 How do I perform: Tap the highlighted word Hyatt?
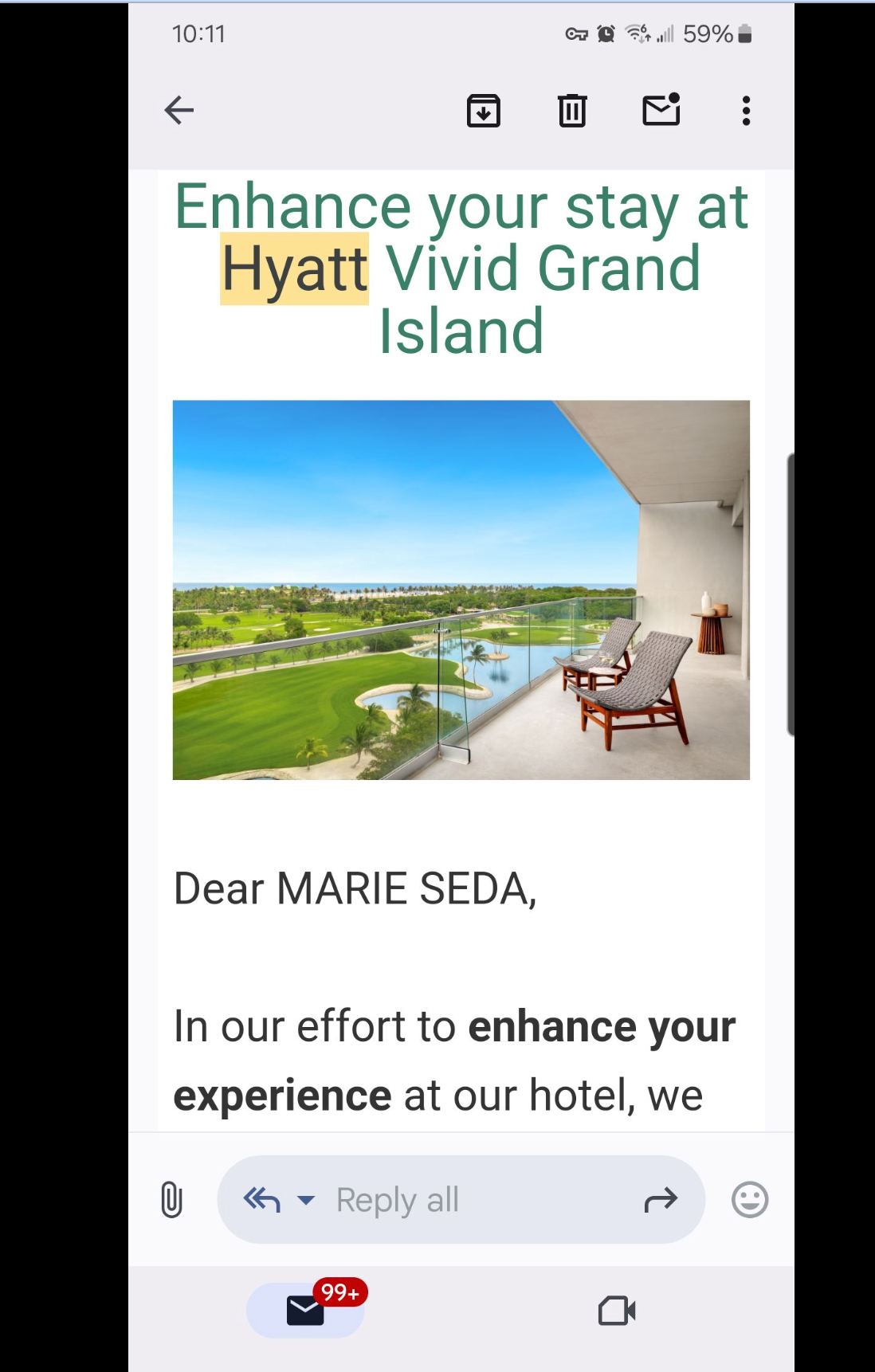(x=294, y=269)
